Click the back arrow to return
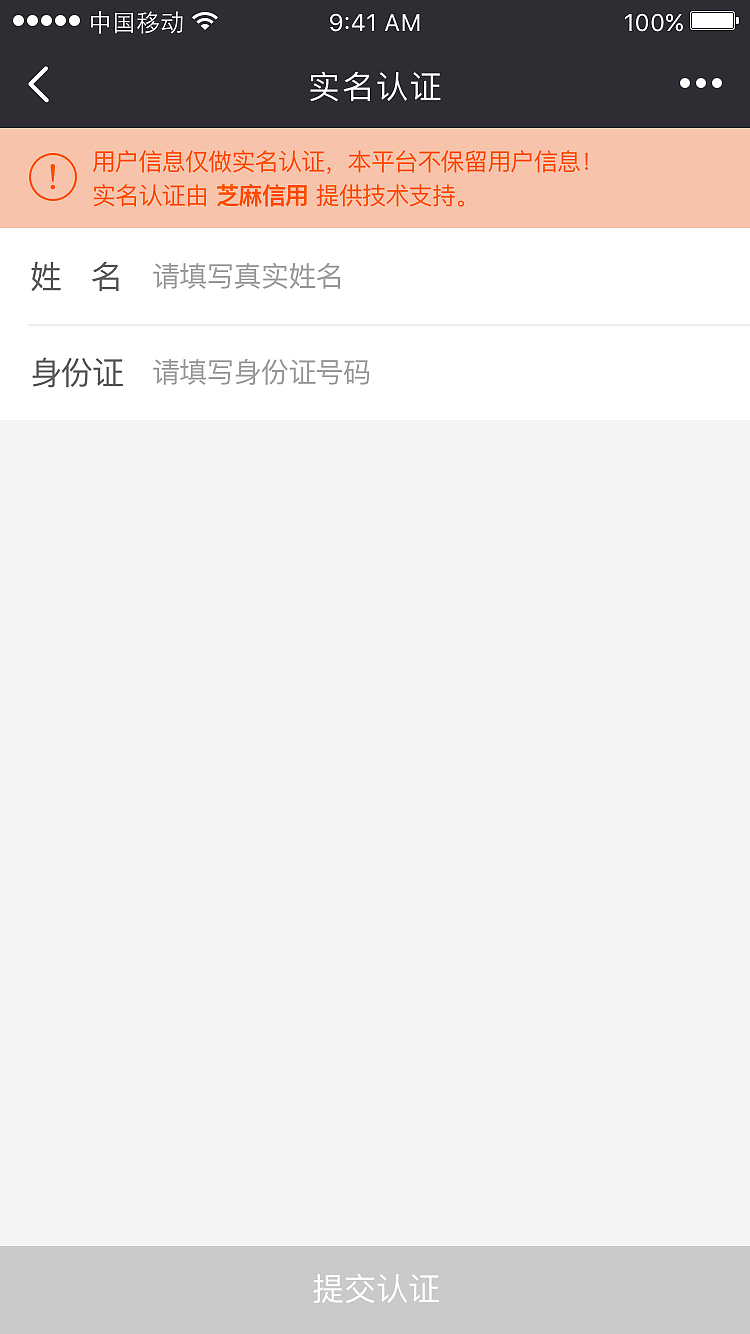The width and height of the screenshot is (750, 1334). [38, 84]
